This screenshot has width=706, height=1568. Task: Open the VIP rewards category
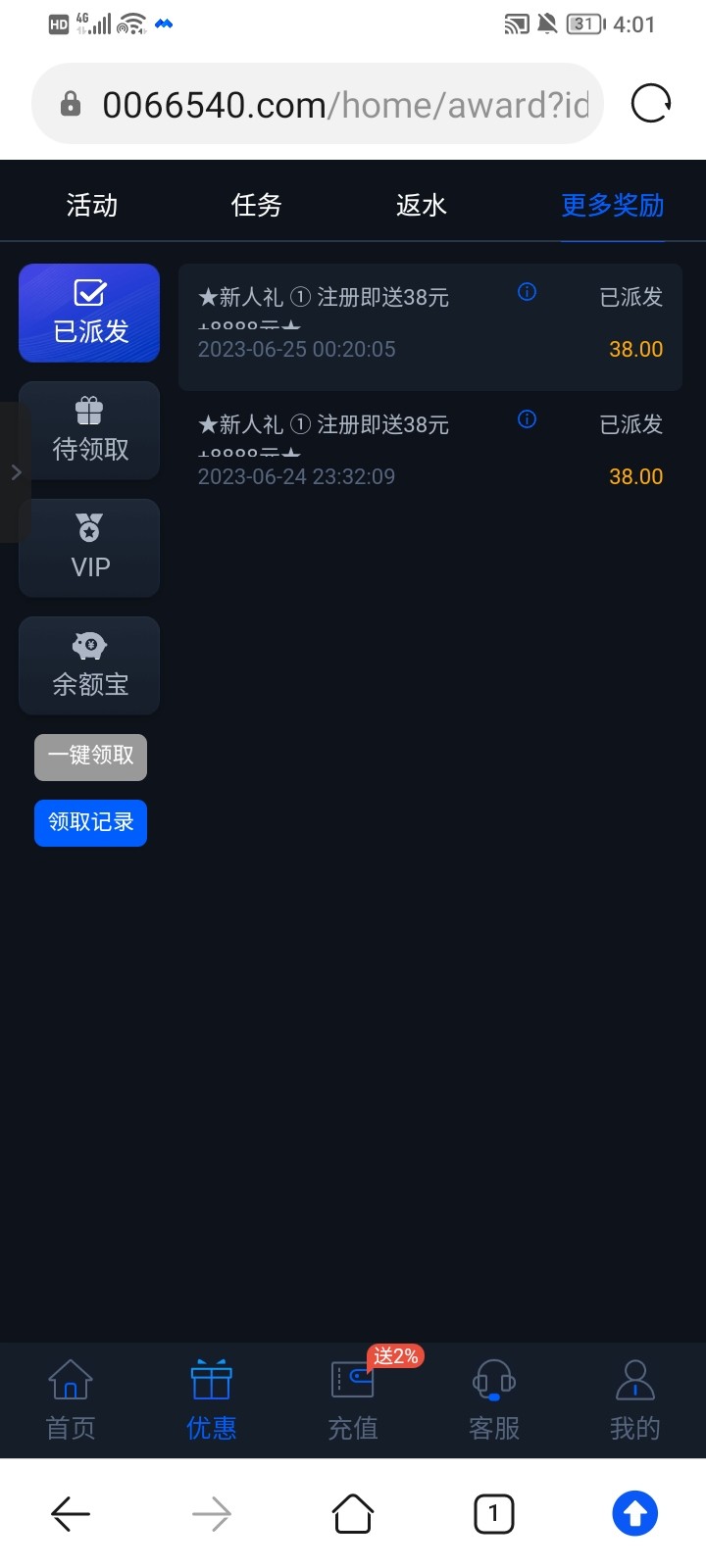point(89,548)
